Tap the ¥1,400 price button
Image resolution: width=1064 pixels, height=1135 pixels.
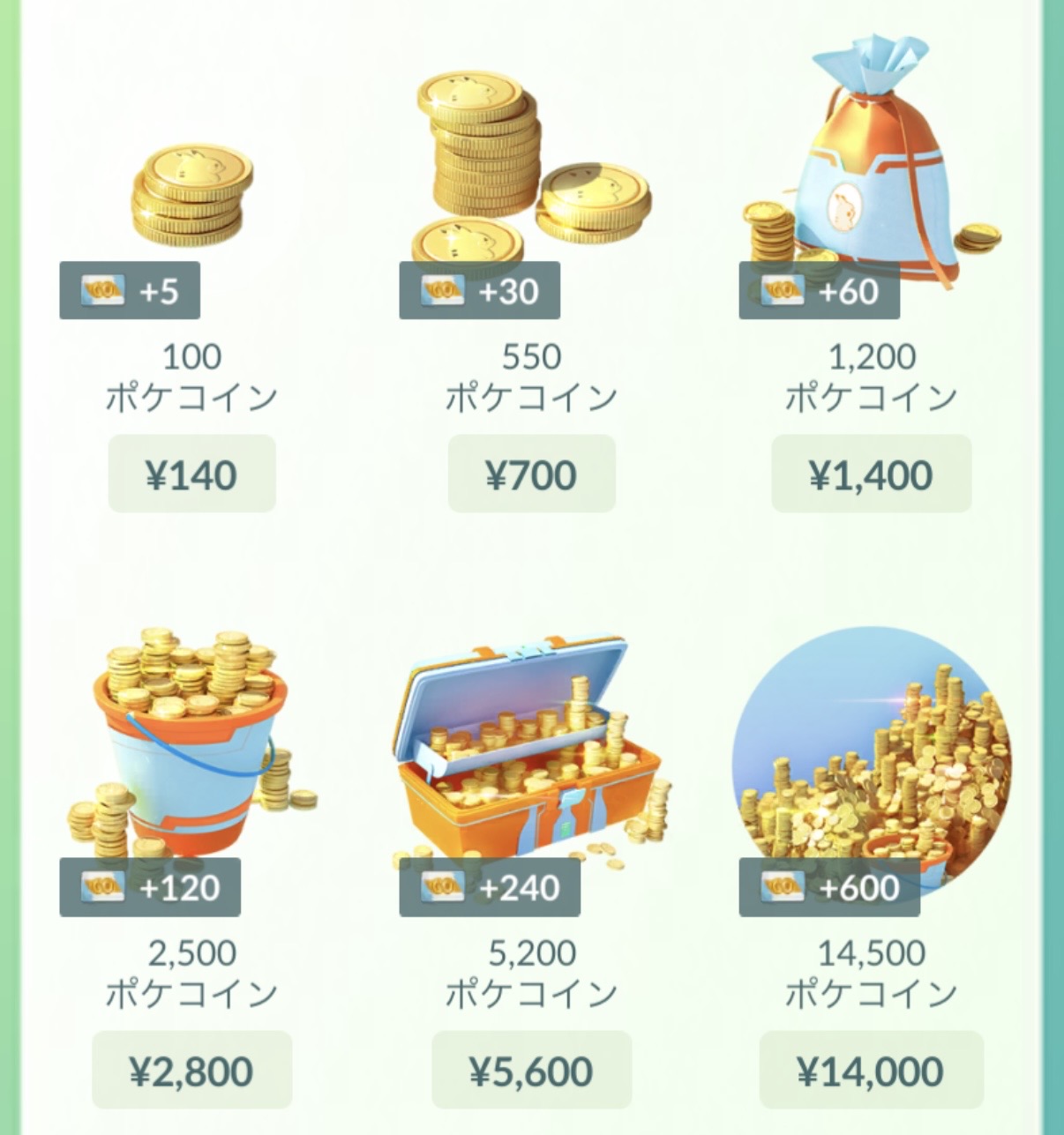[871, 474]
